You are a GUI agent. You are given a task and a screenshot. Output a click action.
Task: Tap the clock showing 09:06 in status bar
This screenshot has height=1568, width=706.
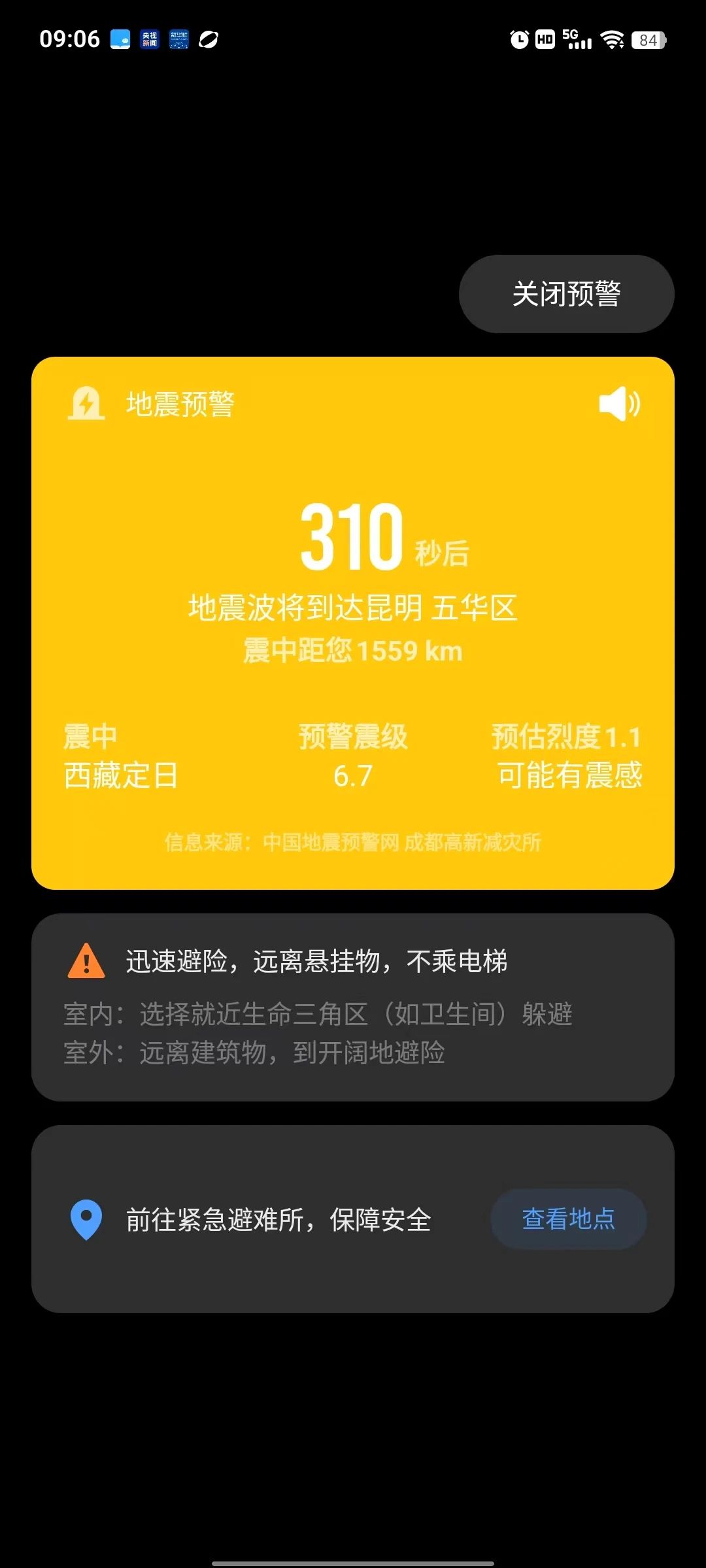point(70,39)
